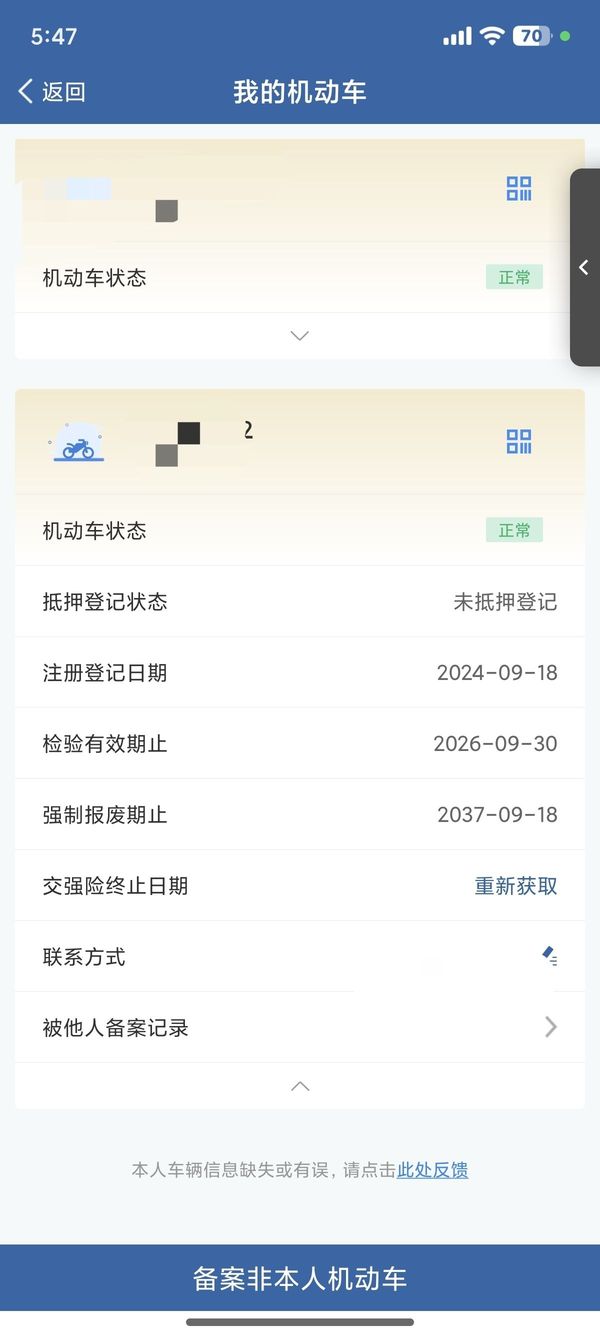Tap the 备案非本人机动车 button
This screenshot has height=1335, width=600.
pyautogui.click(x=300, y=1278)
